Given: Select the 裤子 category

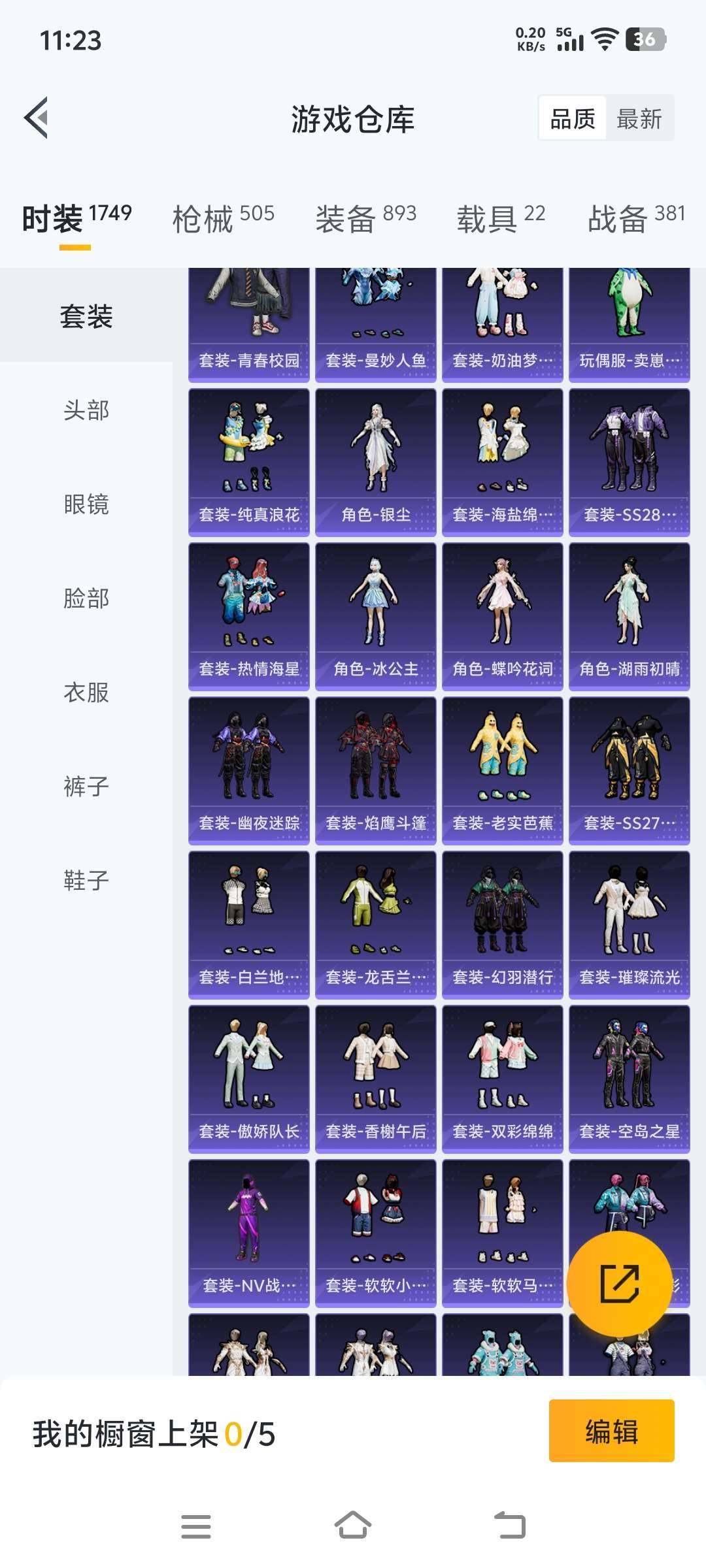Looking at the screenshot, I should tap(86, 787).
